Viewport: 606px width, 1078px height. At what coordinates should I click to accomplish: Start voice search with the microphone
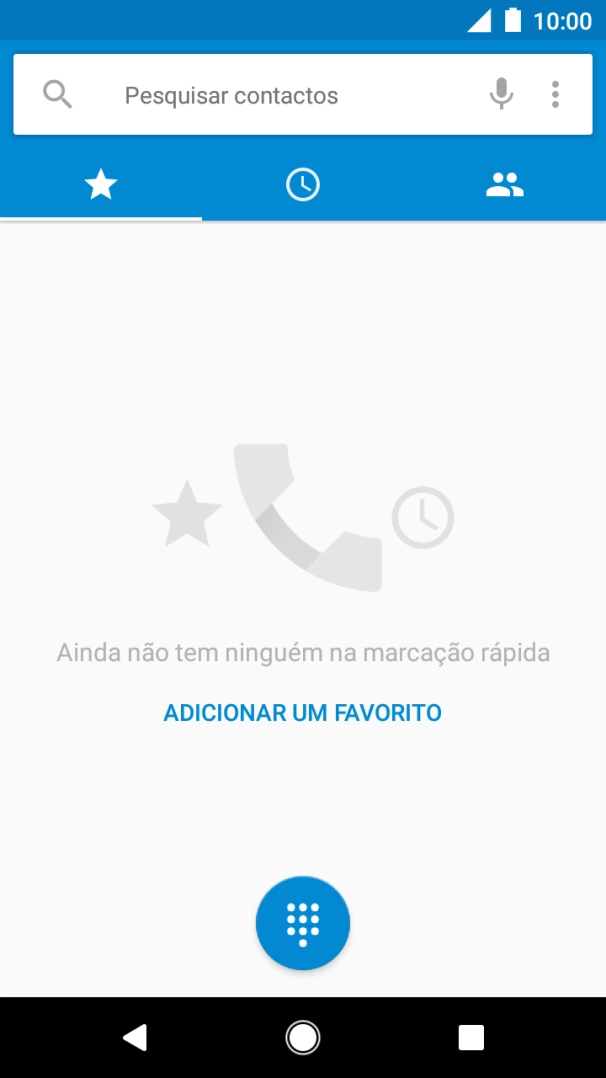[501, 95]
